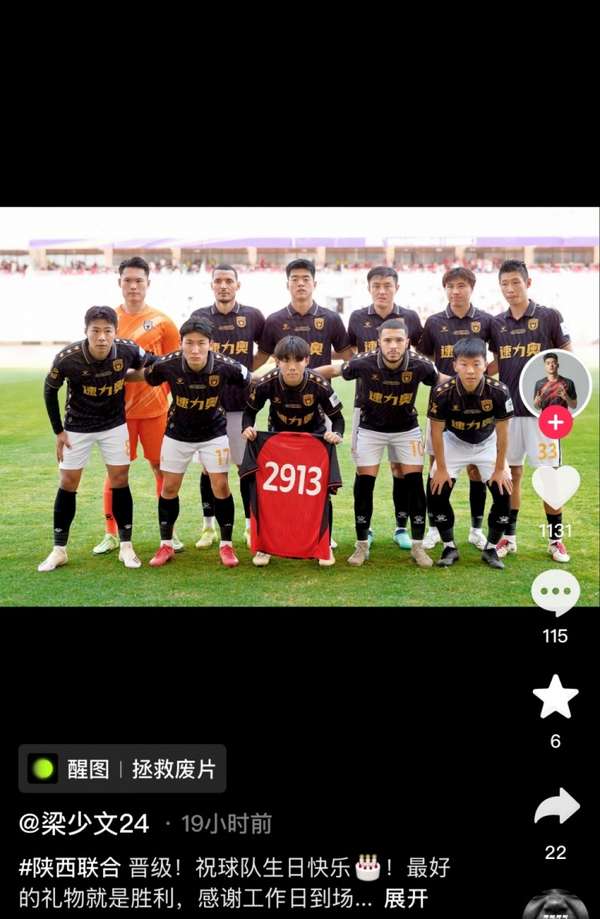
Task: Expand the caption with 展开
Action: point(406,898)
